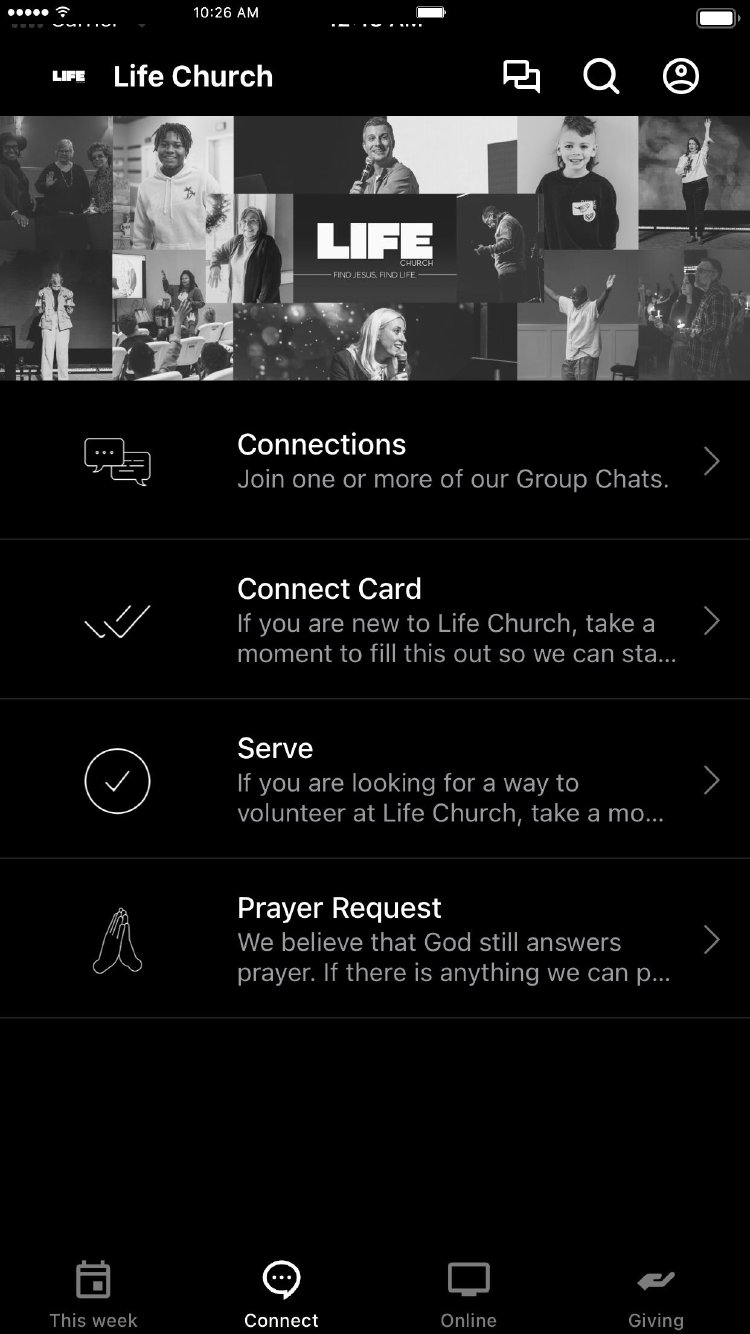Open the chat messages icon

(521, 77)
